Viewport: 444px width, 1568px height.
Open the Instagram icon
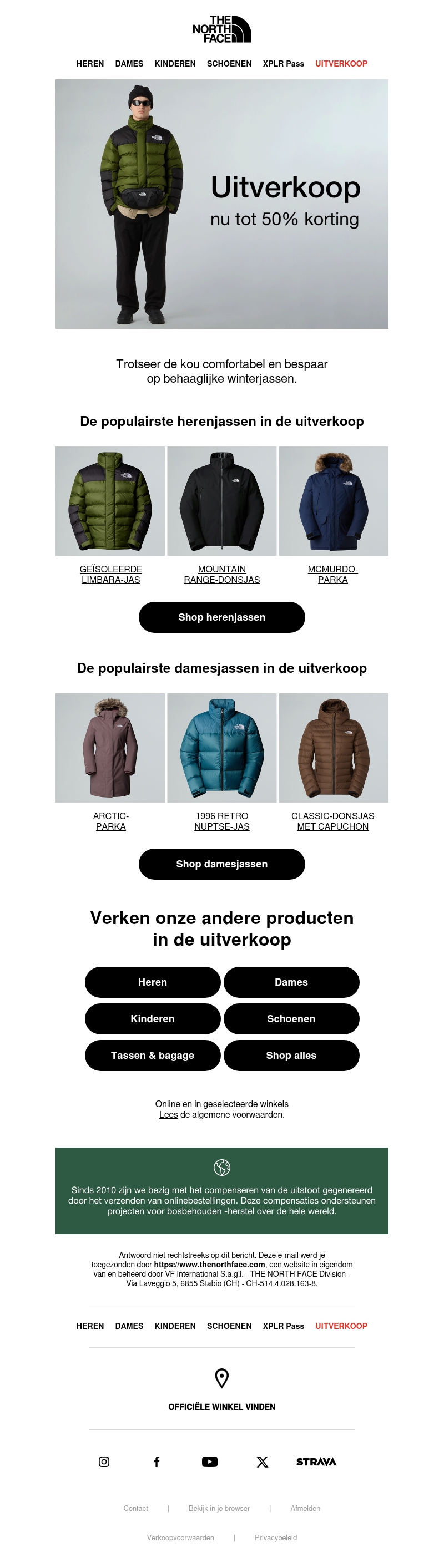point(104,1462)
